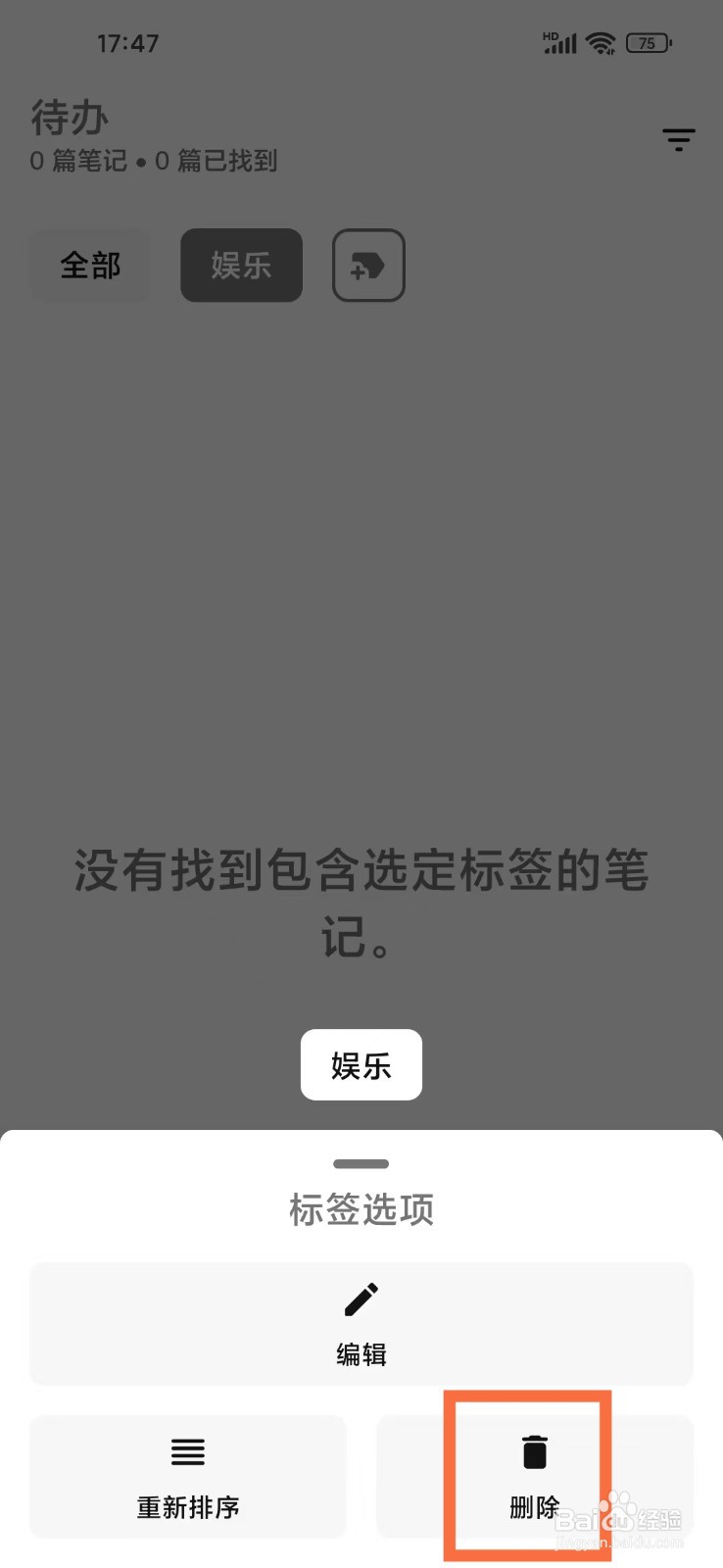The image size is (723, 1568).
Task: Select 编辑 from the tag options menu
Action: click(361, 1323)
